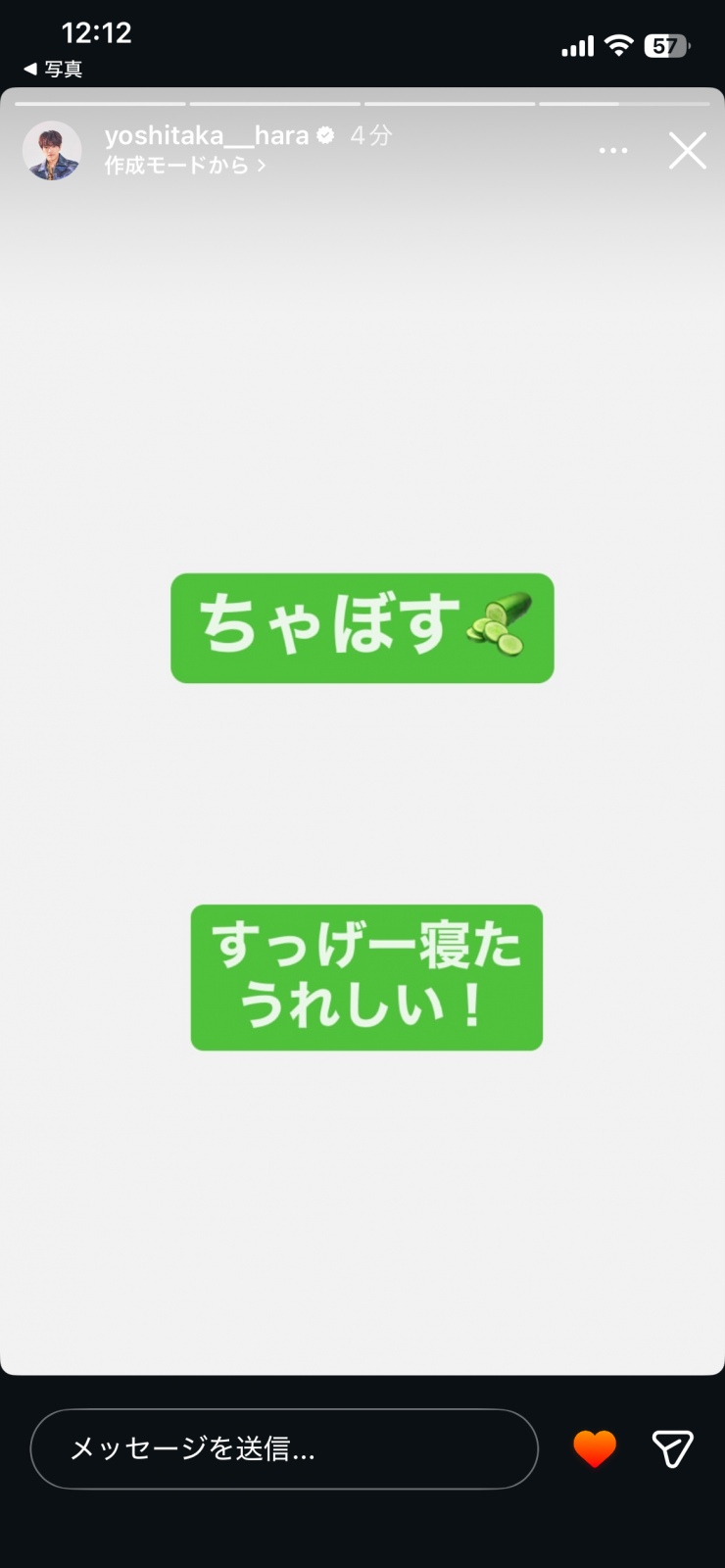
Task: Return to 写真 app via back link
Action: click(54, 69)
